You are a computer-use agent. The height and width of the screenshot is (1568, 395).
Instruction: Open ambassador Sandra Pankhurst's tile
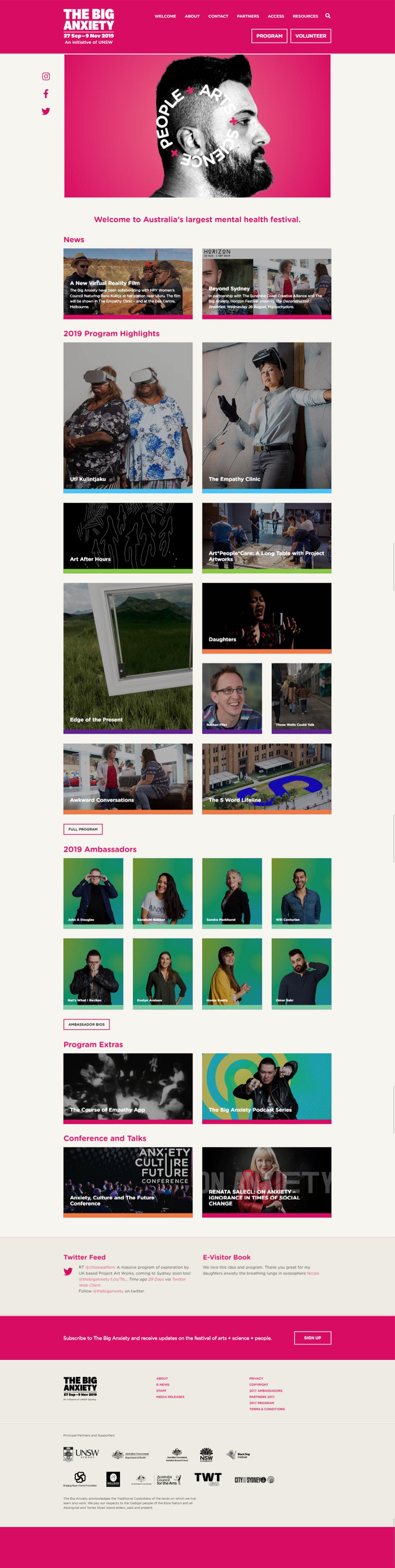(232, 892)
